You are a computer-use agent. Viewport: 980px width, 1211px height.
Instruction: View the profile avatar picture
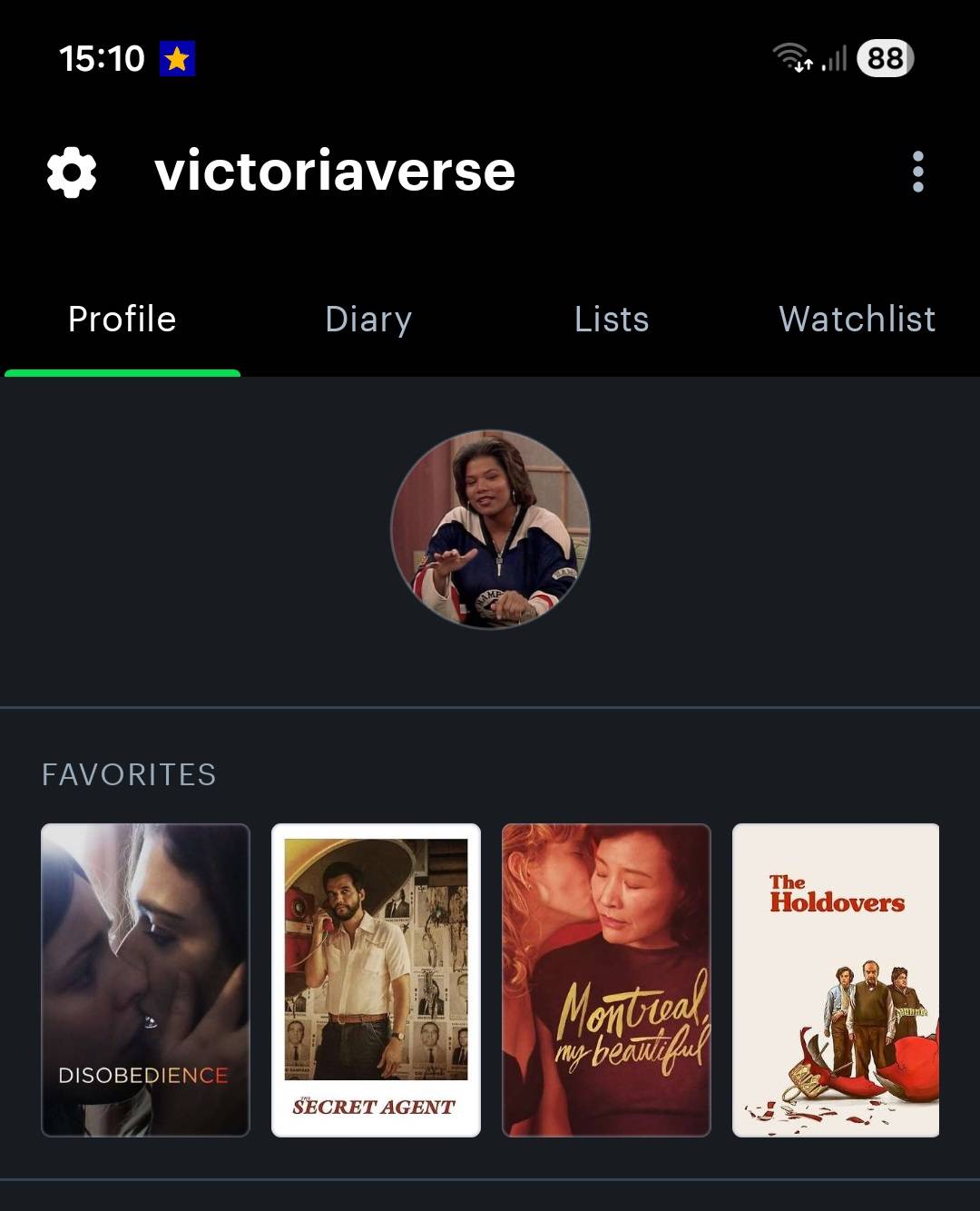point(490,529)
